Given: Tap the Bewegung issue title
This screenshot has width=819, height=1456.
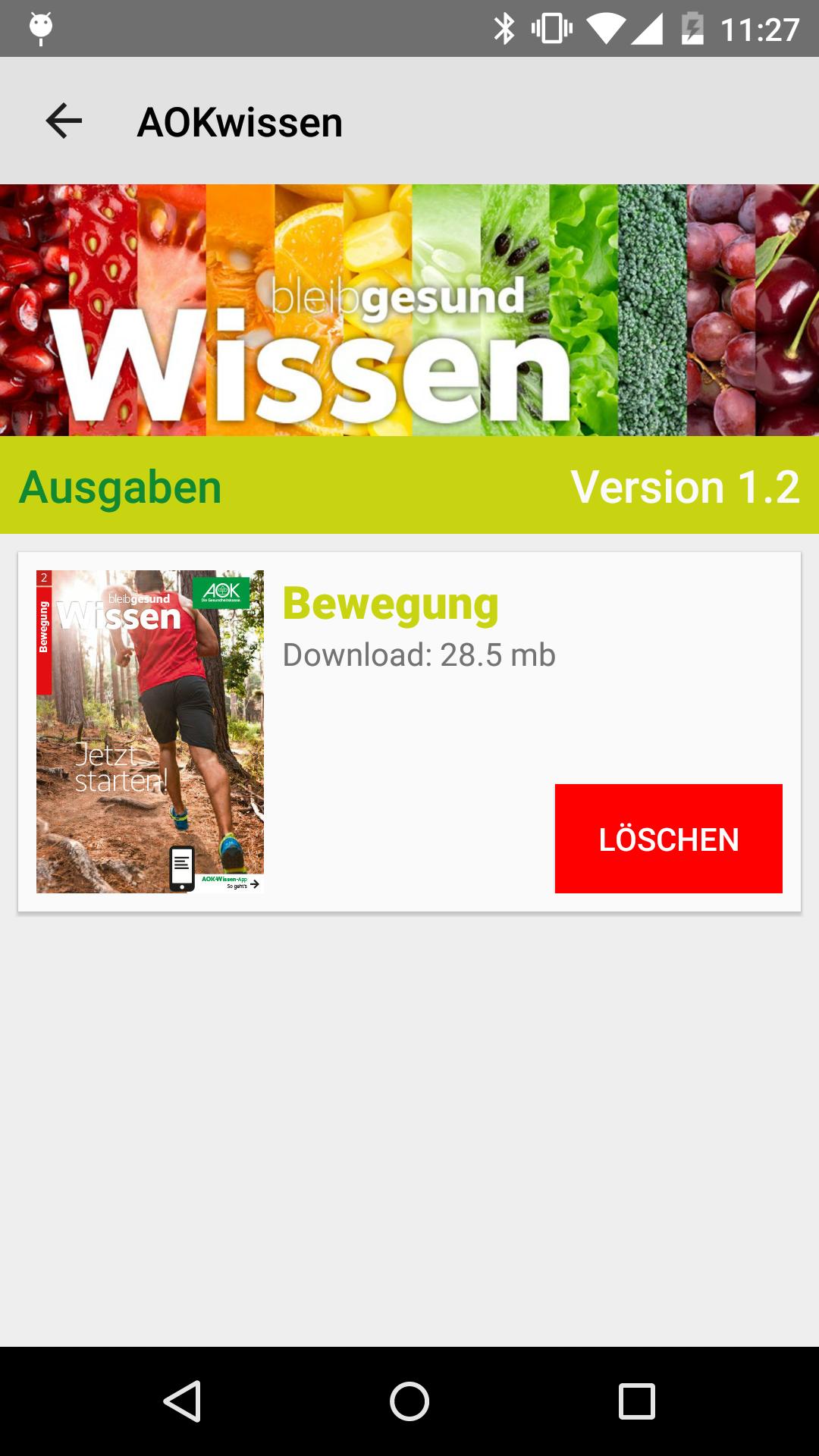Looking at the screenshot, I should click(391, 604).
